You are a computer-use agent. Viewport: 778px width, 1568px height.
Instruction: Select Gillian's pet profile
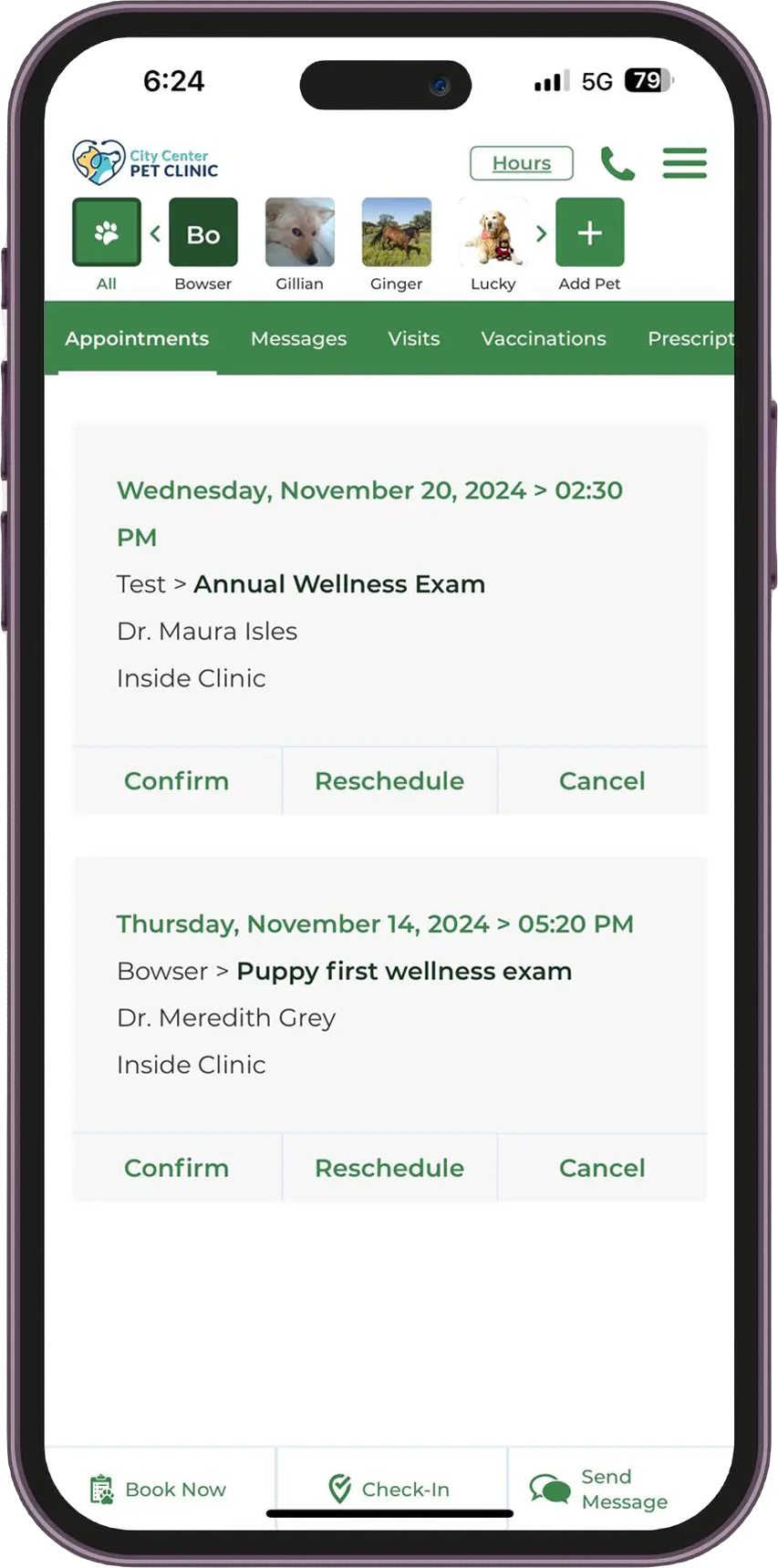point(300,232)
